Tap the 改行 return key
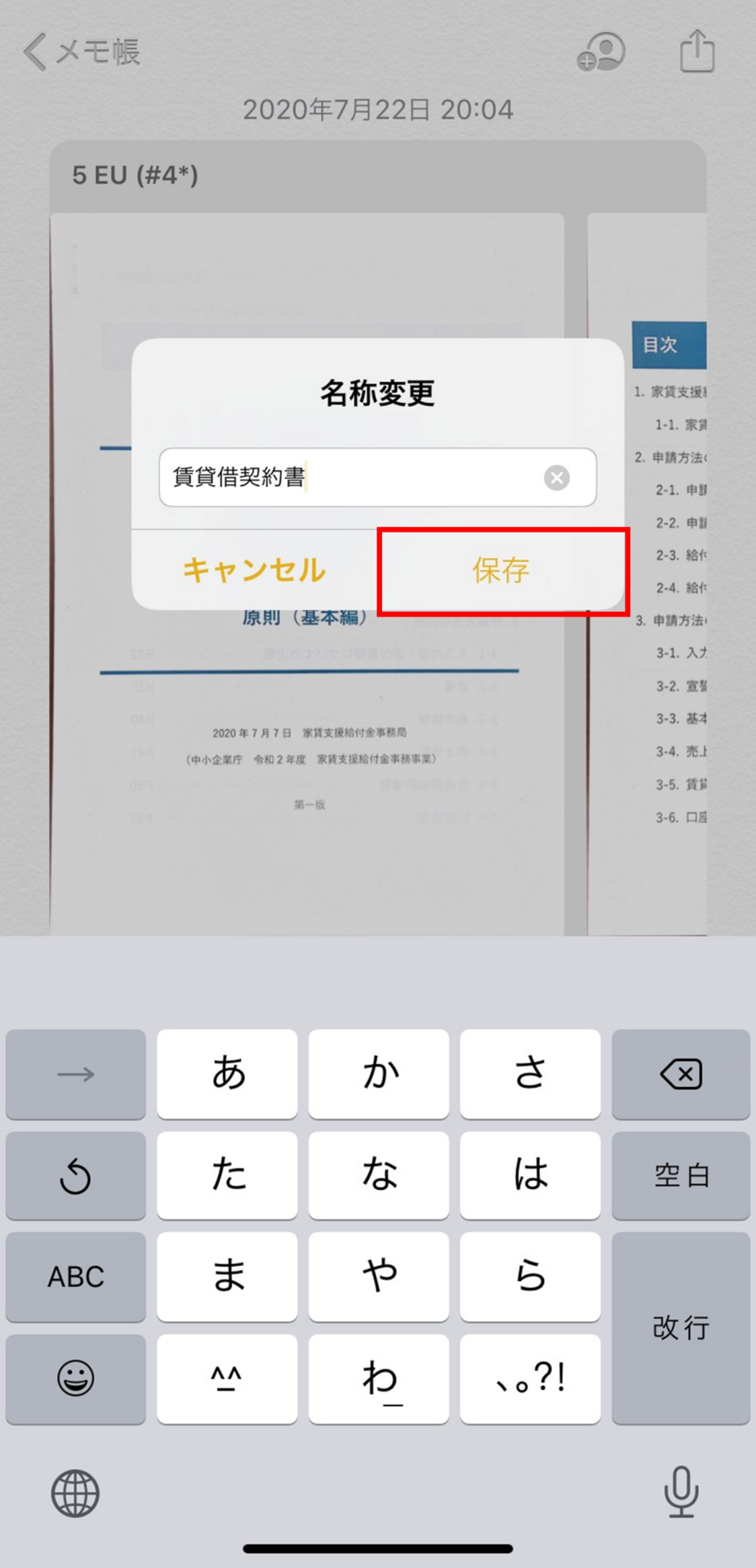The image size is (756, 1568). point(680,1328)
